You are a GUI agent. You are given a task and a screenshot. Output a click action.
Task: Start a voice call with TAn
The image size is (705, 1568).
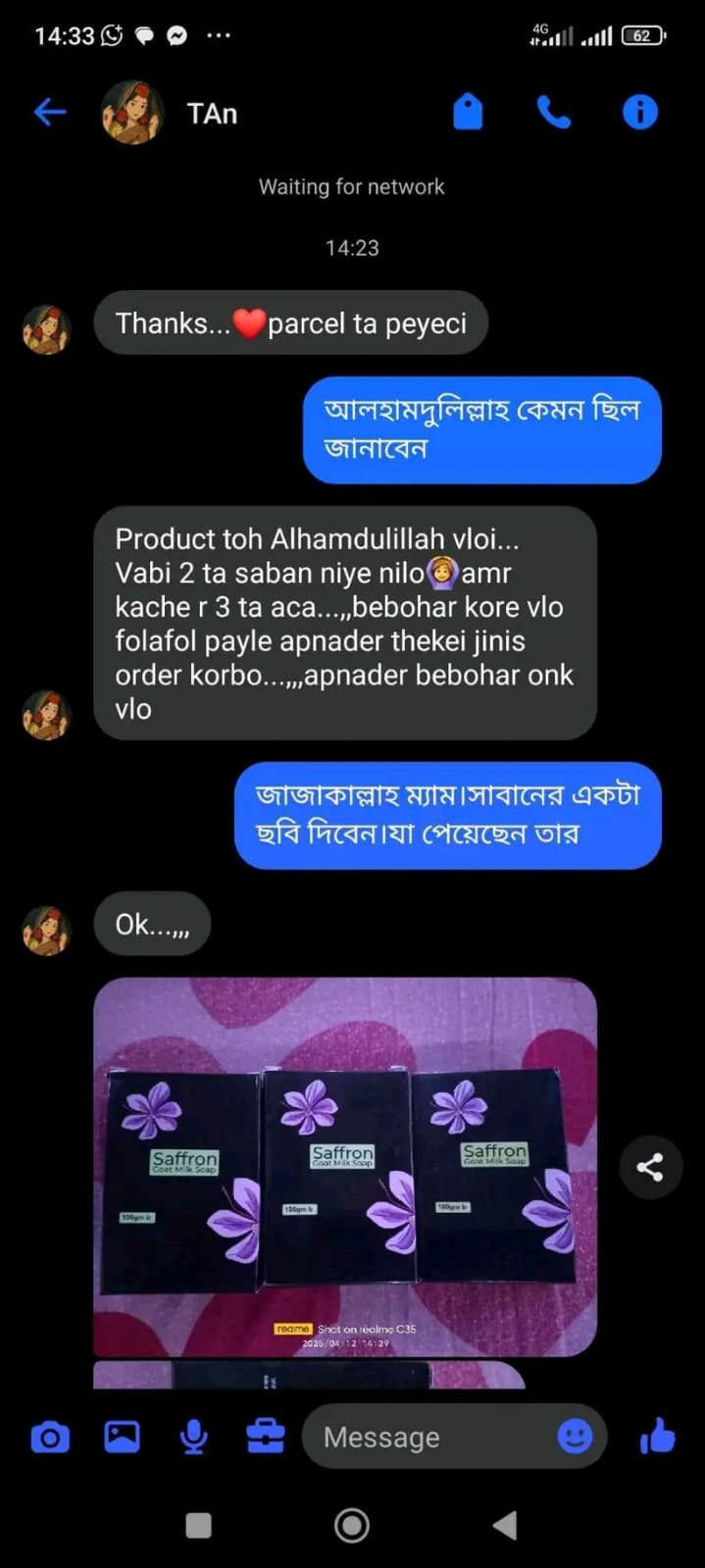(554, 113)
